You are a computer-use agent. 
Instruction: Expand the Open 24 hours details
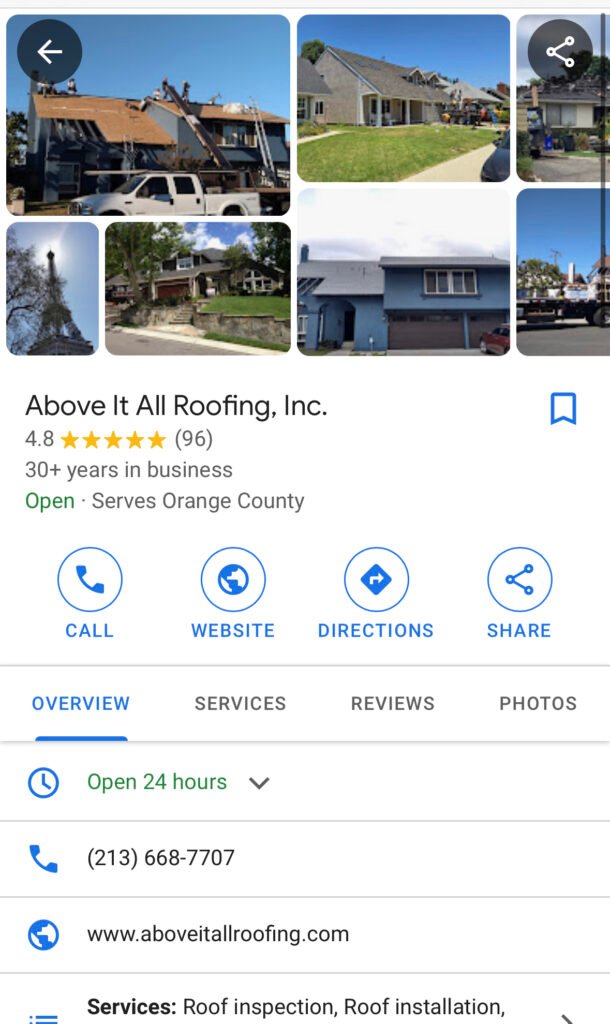pyautogui.click(x=259, y=783)
